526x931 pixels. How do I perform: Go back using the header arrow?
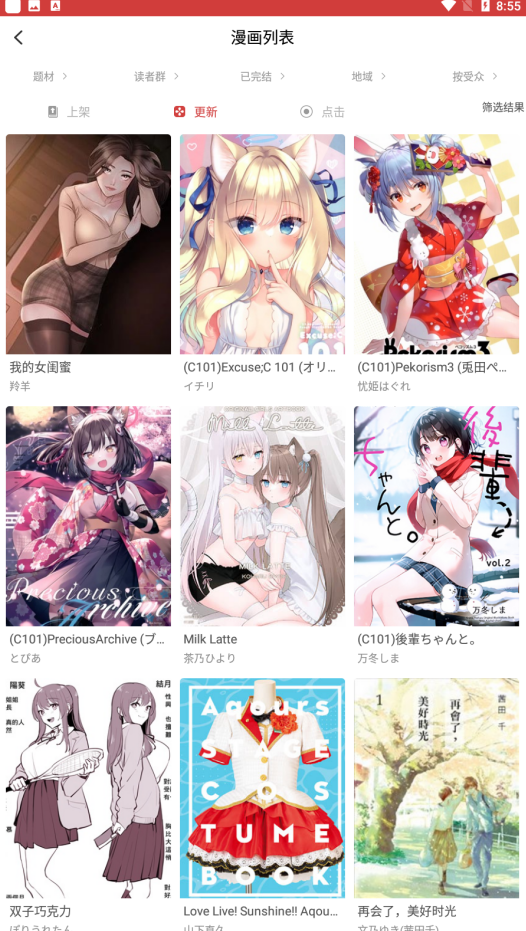coord(18,37)
